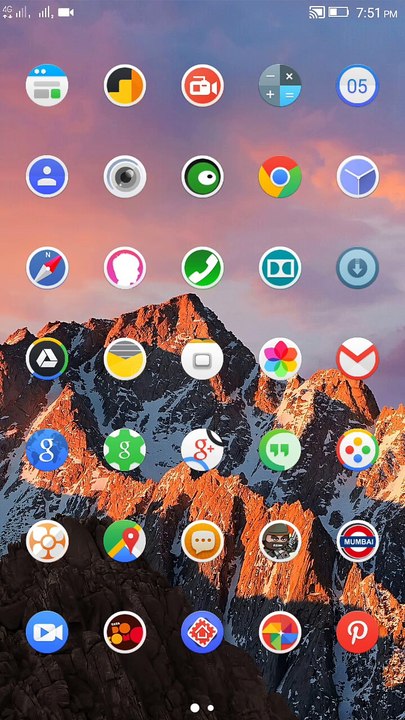
Task: Go to the second home screen page
Action: tap(210, 708)
